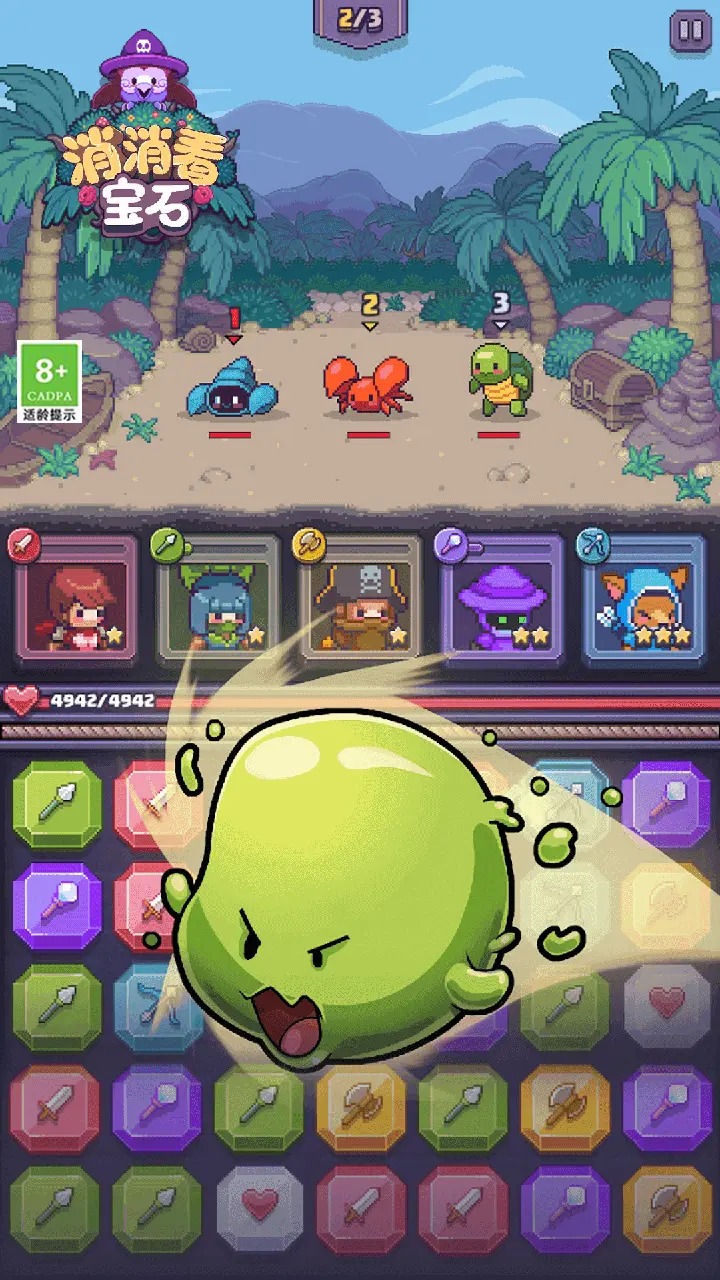Target the red crab enemy
This screenshot has height=1280, width=720.
point(366,385)
